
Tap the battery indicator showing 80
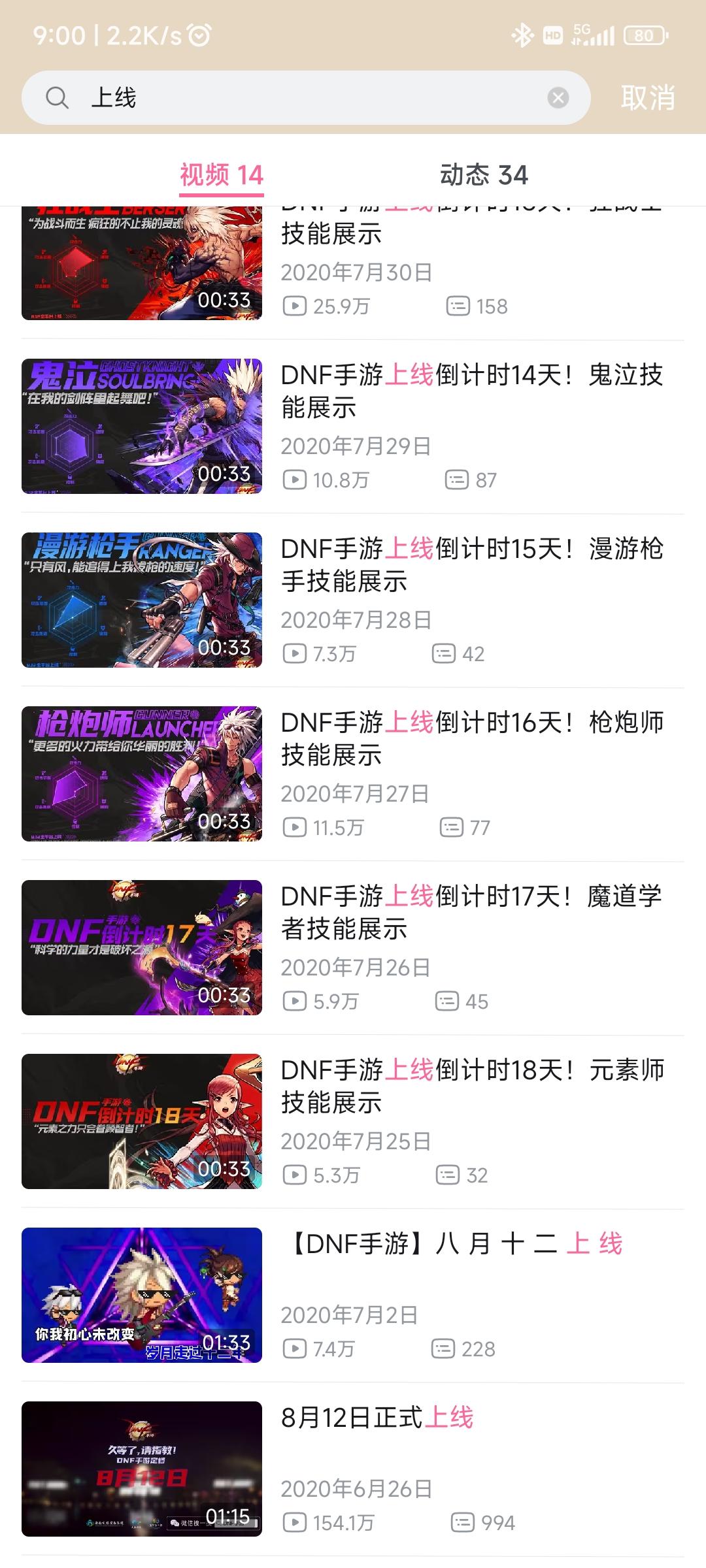click(x=639, y=36)
